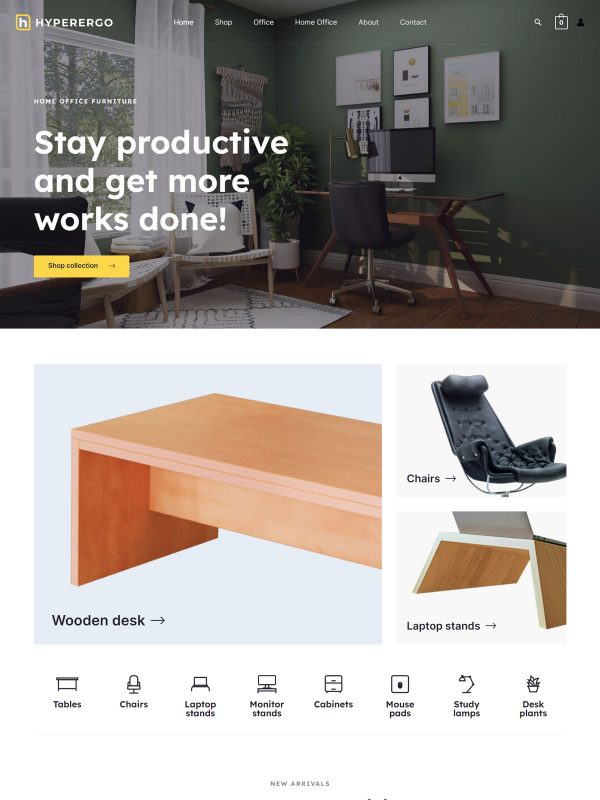Open the user account icon
The height and width of the screenshot is (800, 600).
point(581,22)
